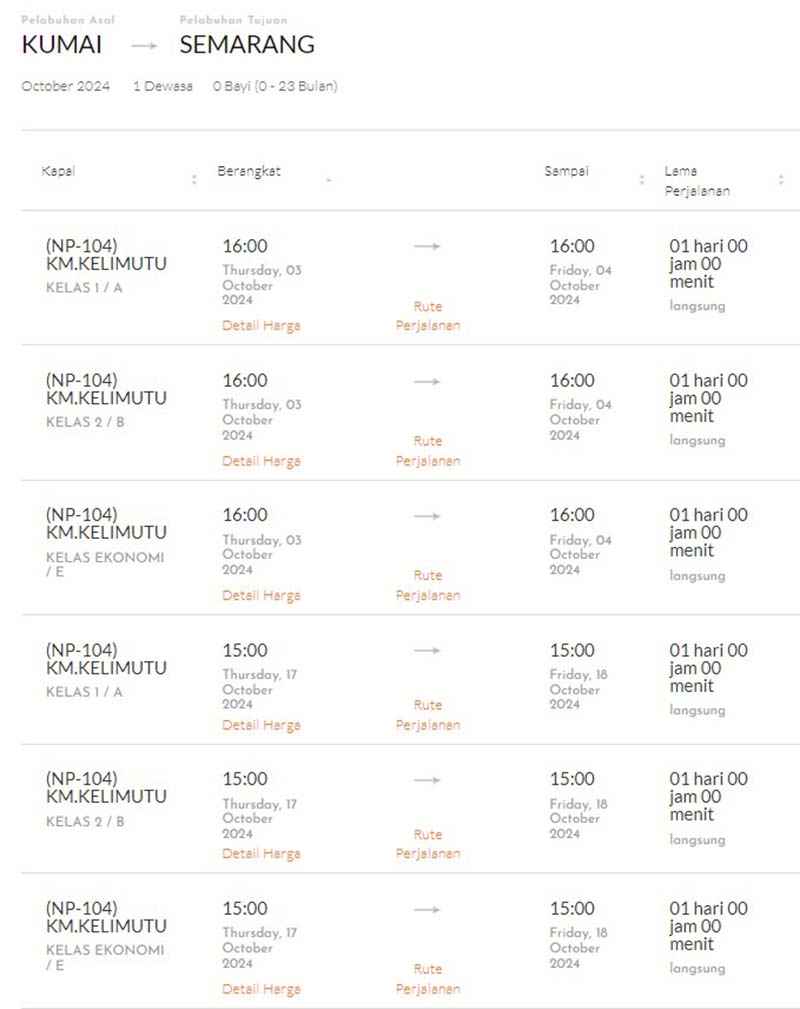
Task: Click route arrow icon in October 3 EKONOMI row
Action: coord(428,516)
